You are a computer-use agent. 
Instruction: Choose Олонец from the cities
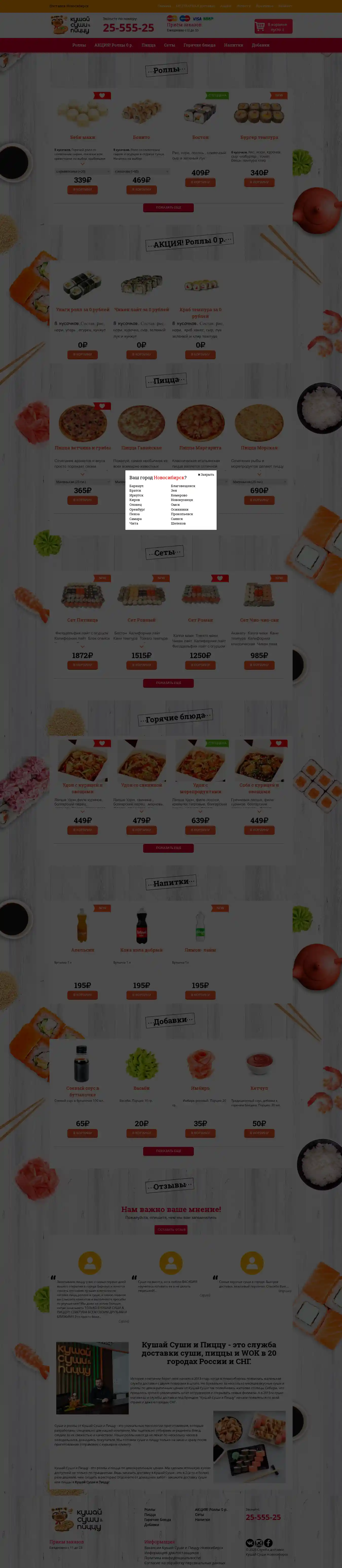[x=135, y=505]
